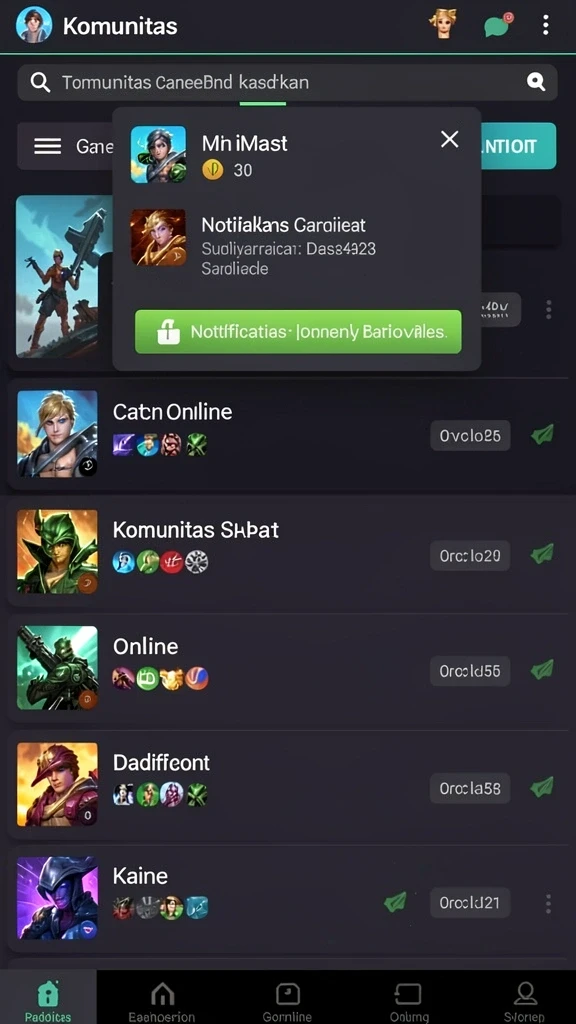Open the three-dot overflow menu in the header
The width and height of the screenshot is (576, 1024).
tap(545, 25)
